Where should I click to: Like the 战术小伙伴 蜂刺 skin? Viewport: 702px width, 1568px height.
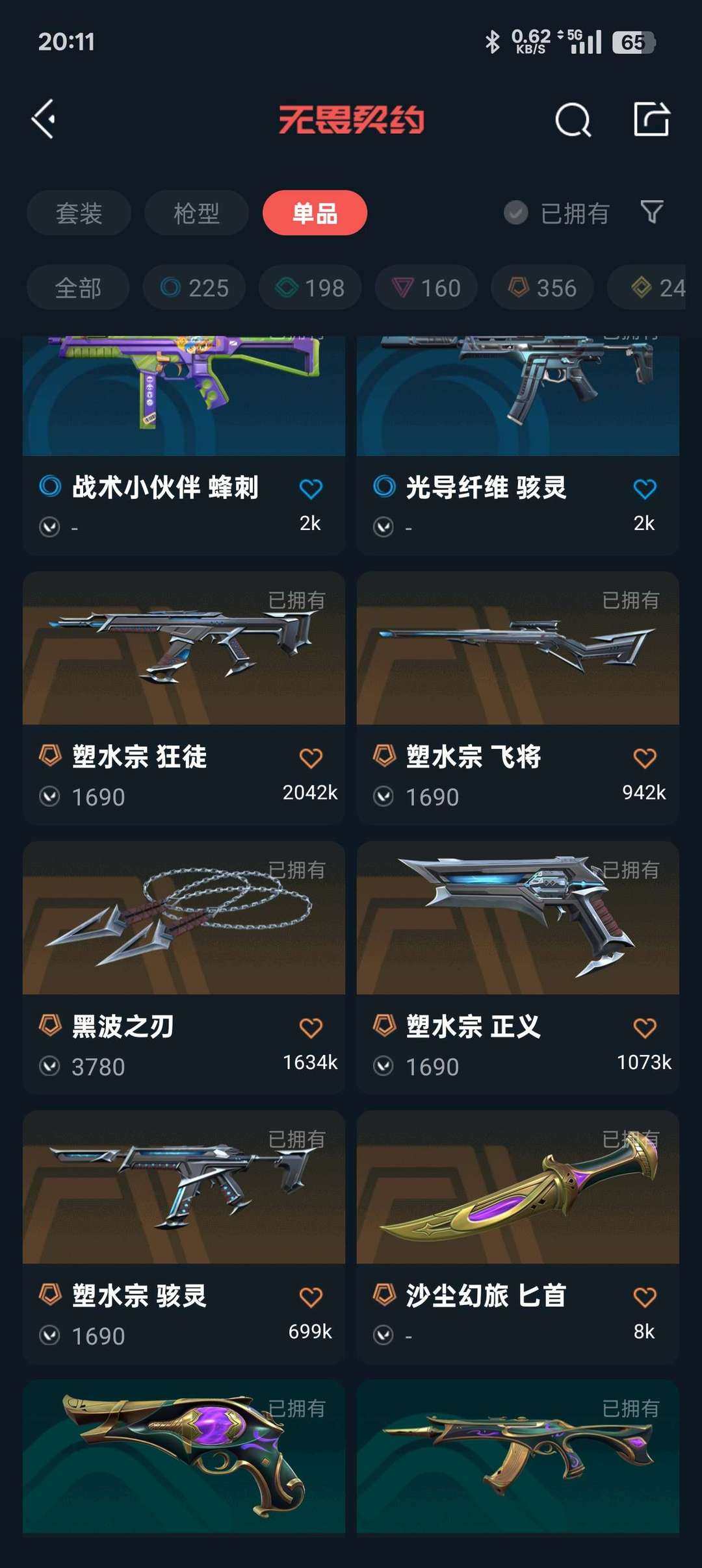click(311, 488)
